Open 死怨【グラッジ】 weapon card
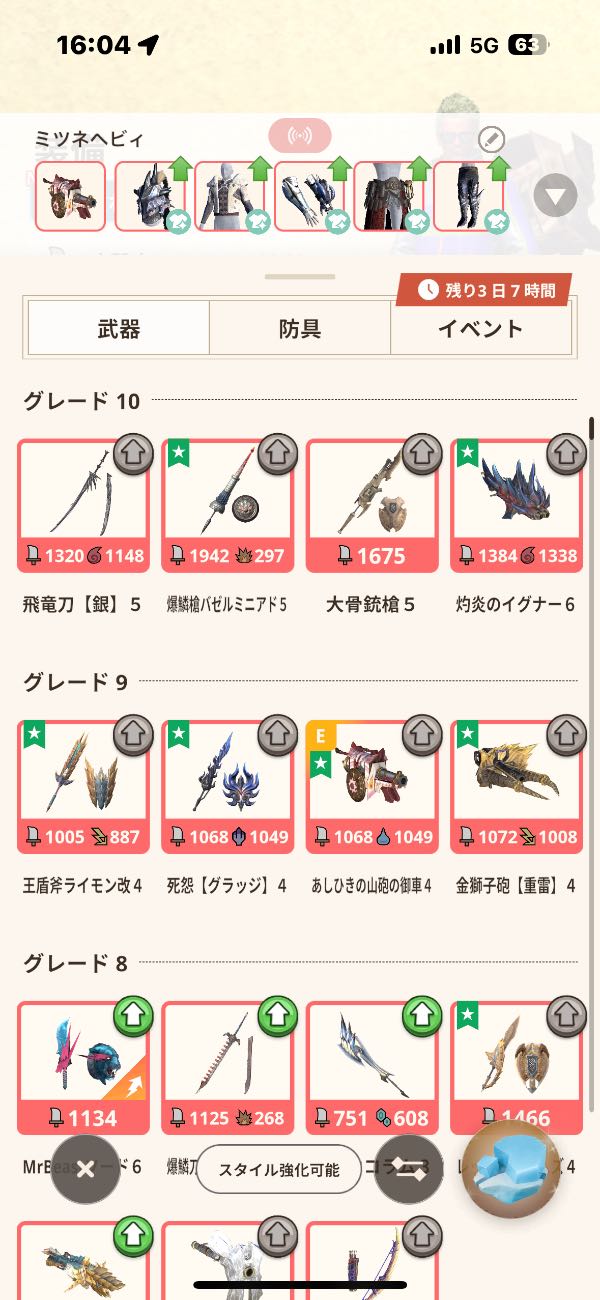 (227, 786)
